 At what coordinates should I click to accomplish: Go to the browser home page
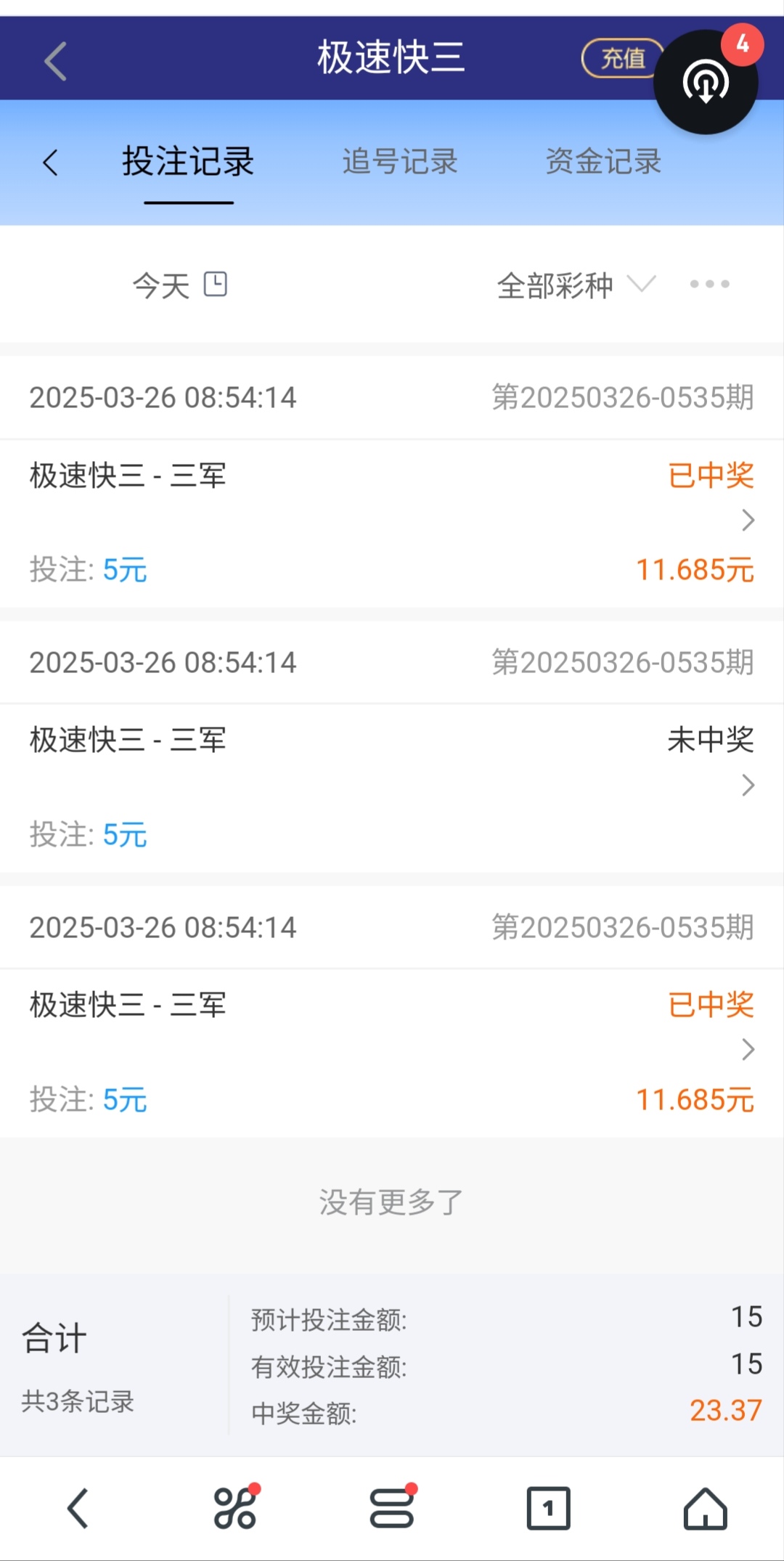coord(705,1509)
